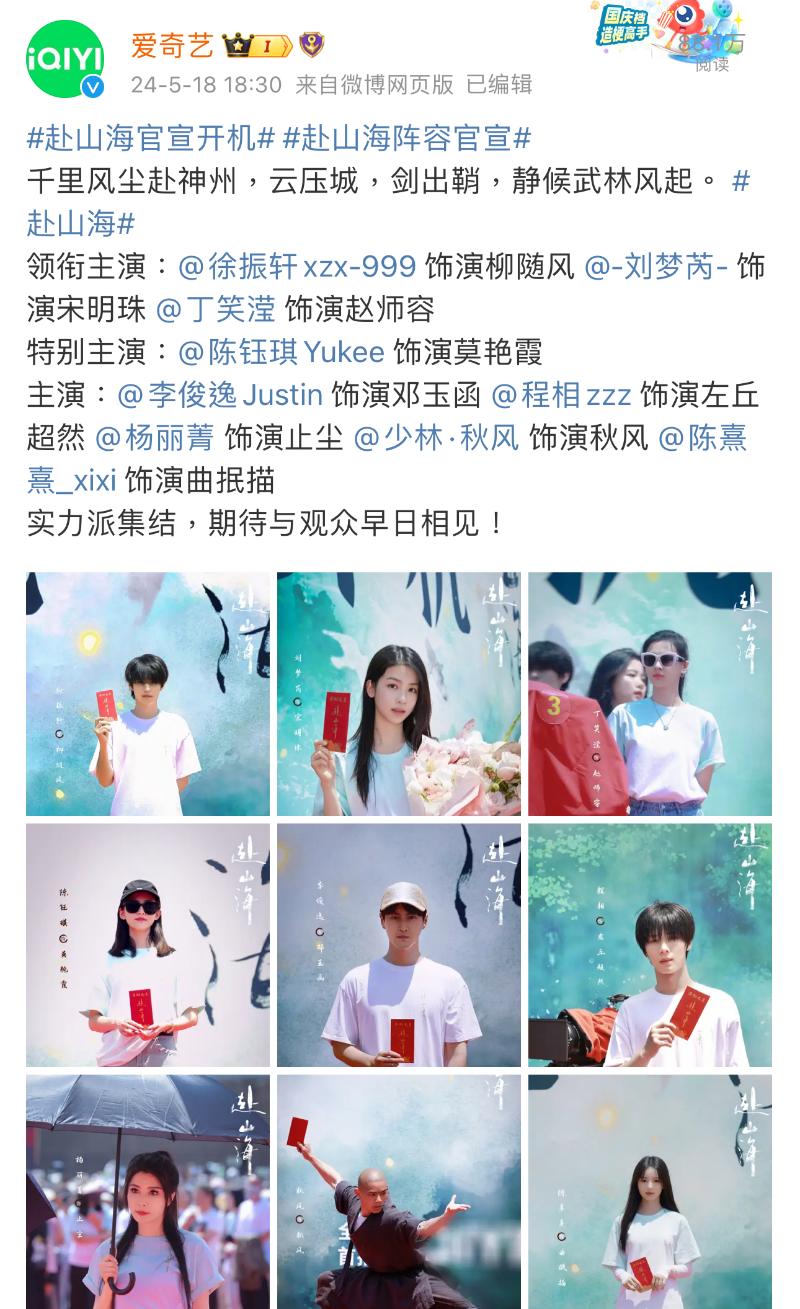Image resolution: width=800 pixels, height=1309 pixels.
Task: Visit the @少林·秋风 mention
Action: click(x=436, y=438)
